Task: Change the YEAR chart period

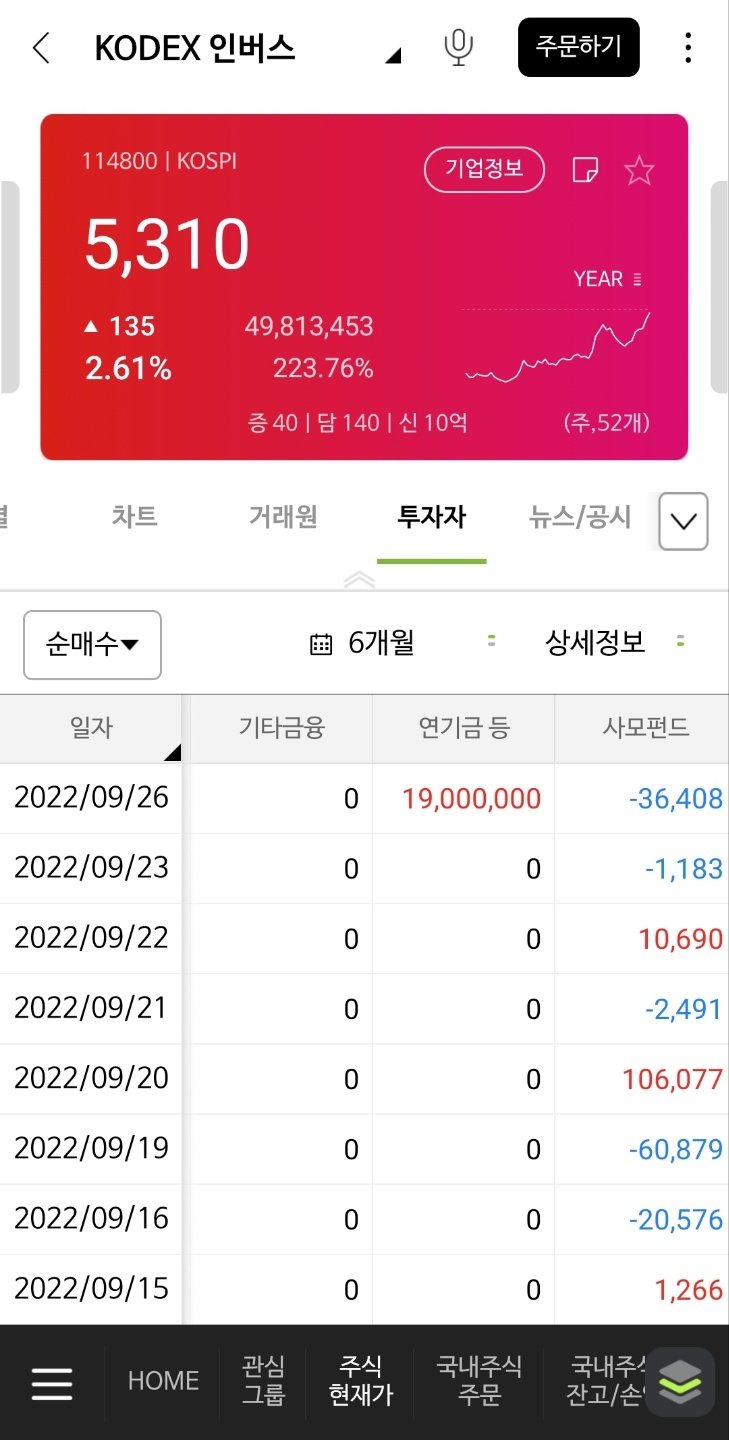Action: pyautogui.click(x=609, y=279)
